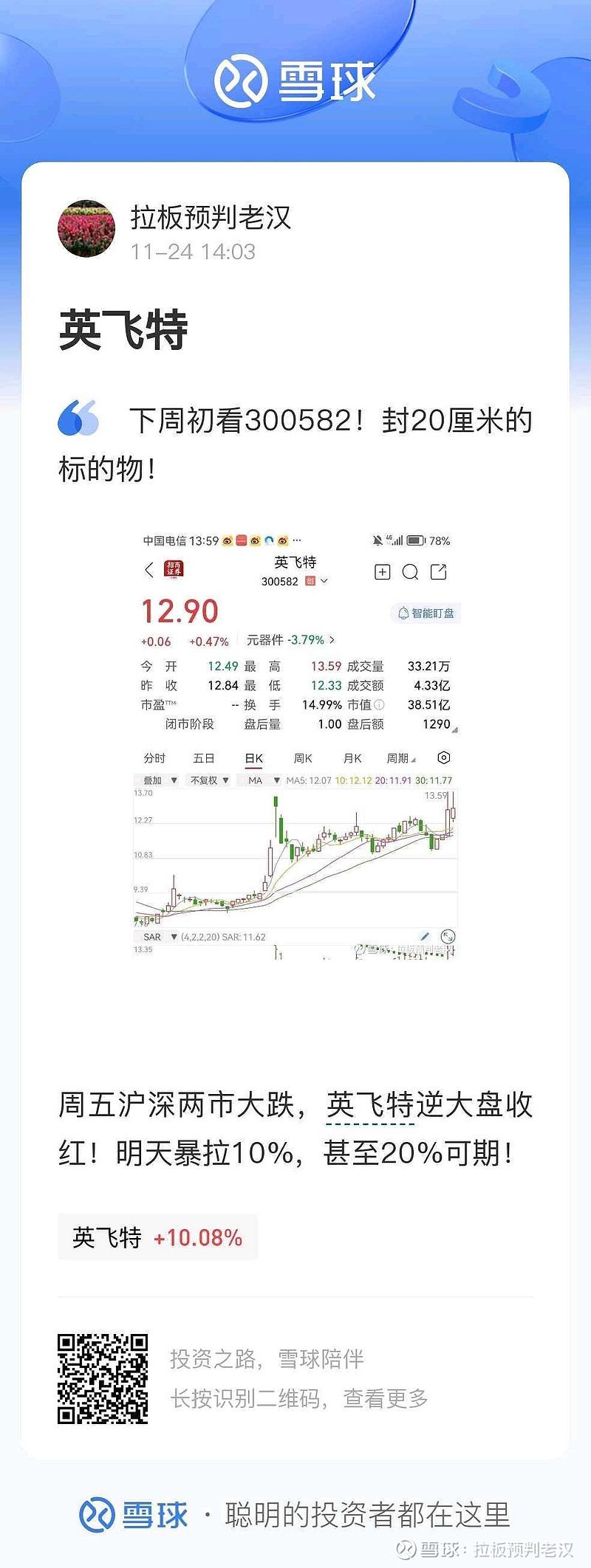
Task: Tap the plus icon to add stock
Action: (381, 572)
